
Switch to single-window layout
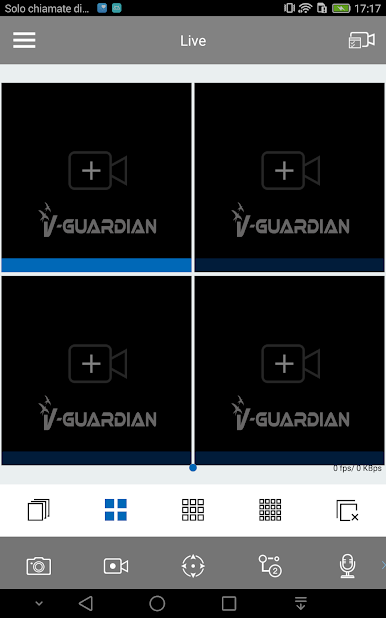click(39, 510)
